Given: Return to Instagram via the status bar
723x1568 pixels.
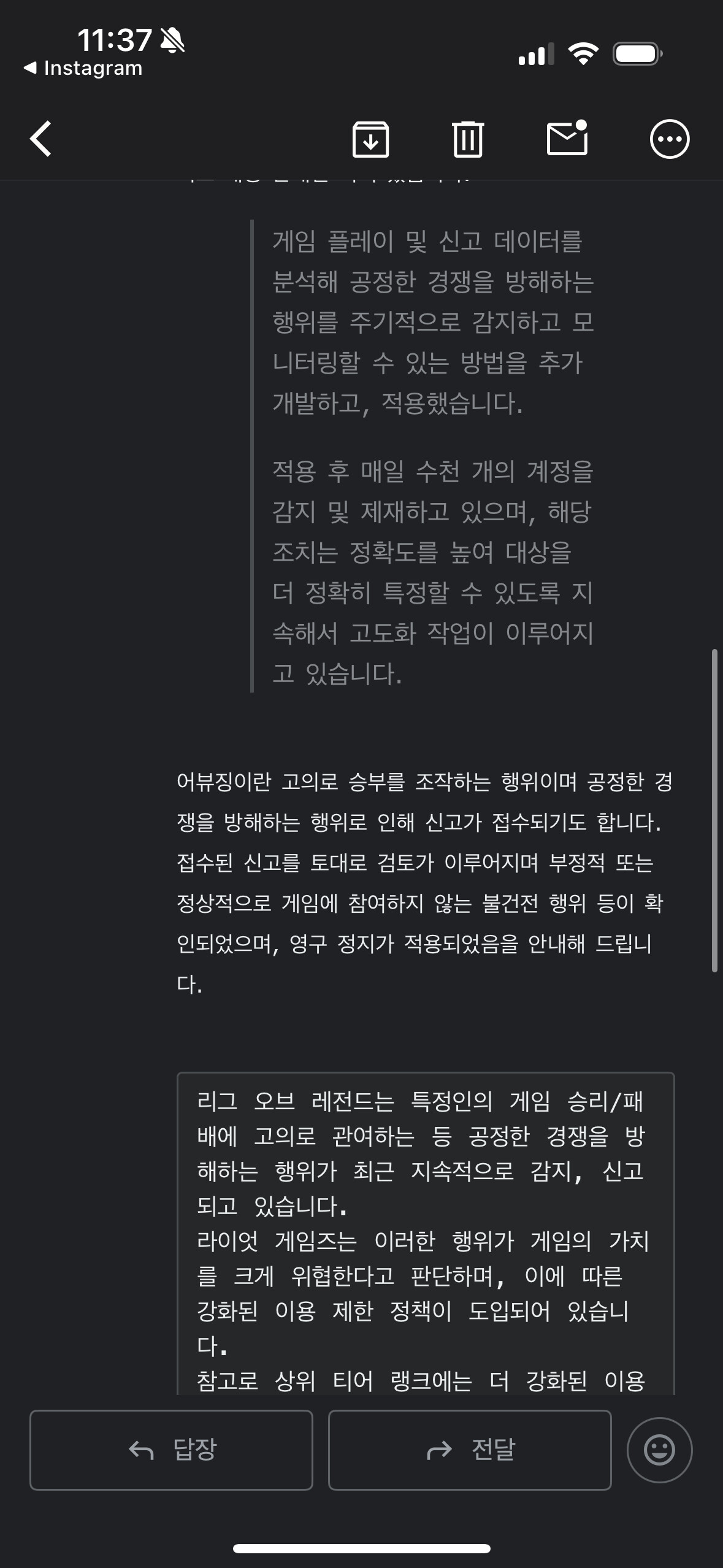Looking at the screenshot, I should tap(83, 68).
